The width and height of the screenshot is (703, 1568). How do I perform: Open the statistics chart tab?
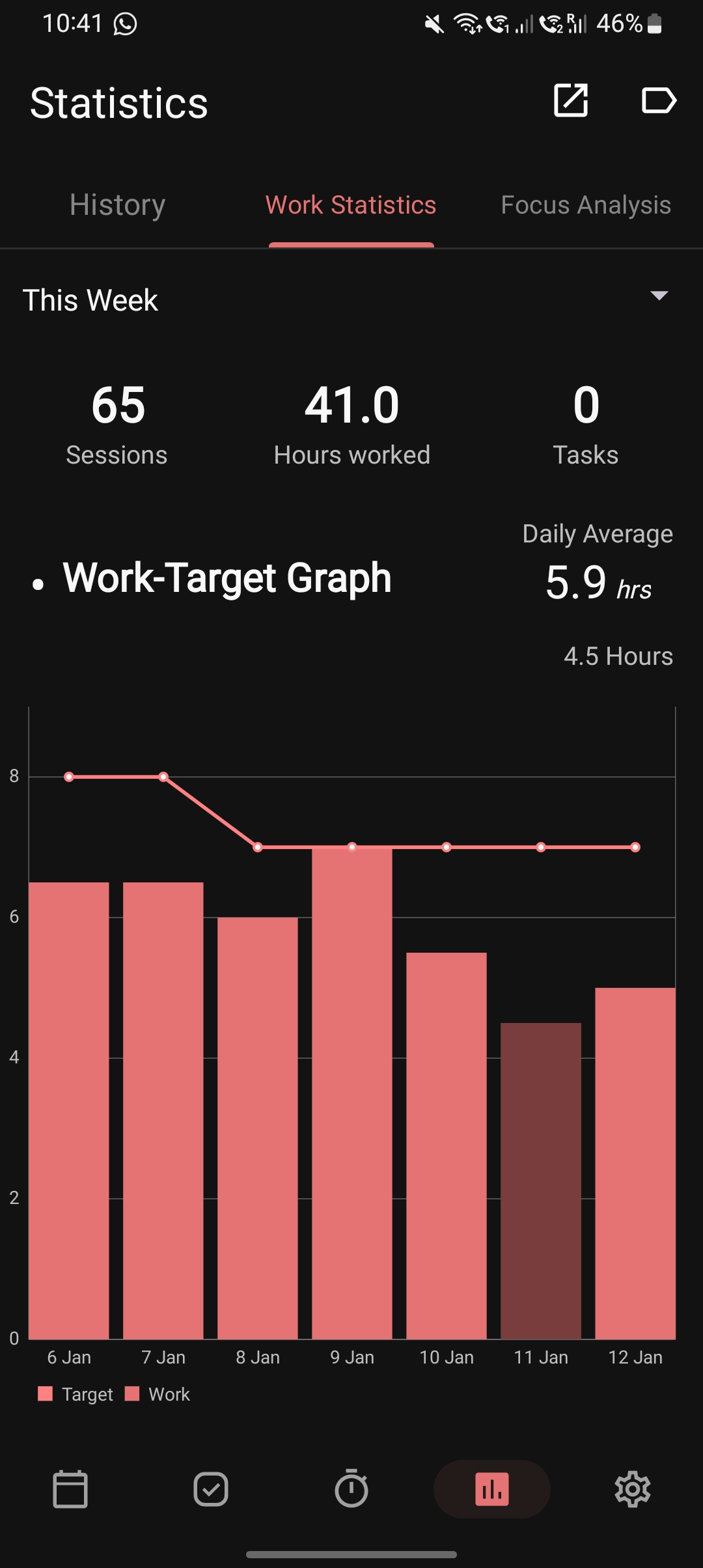[x=492, y=1489]
